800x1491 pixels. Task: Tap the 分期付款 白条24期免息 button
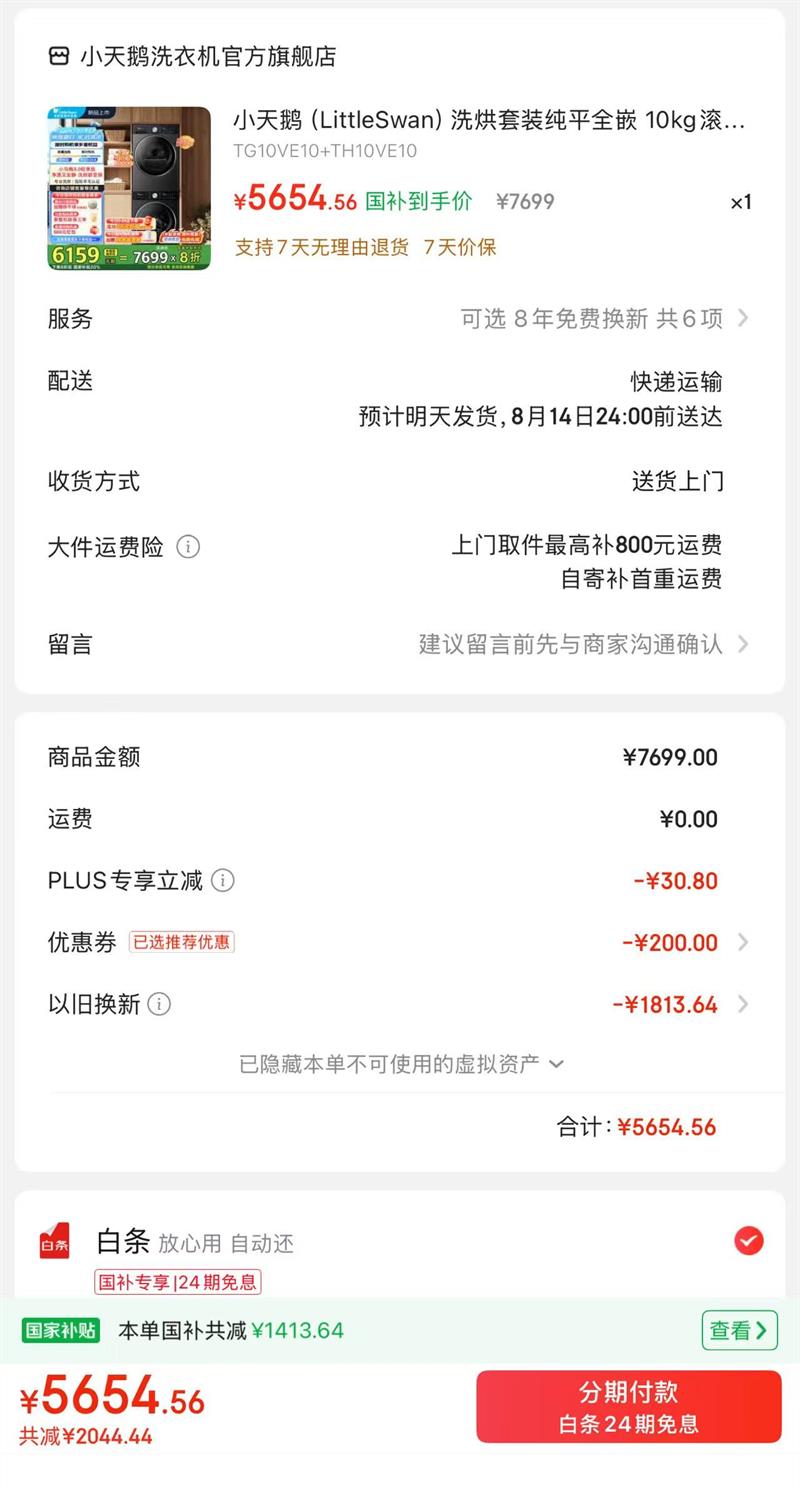(x=628, y=1406)
